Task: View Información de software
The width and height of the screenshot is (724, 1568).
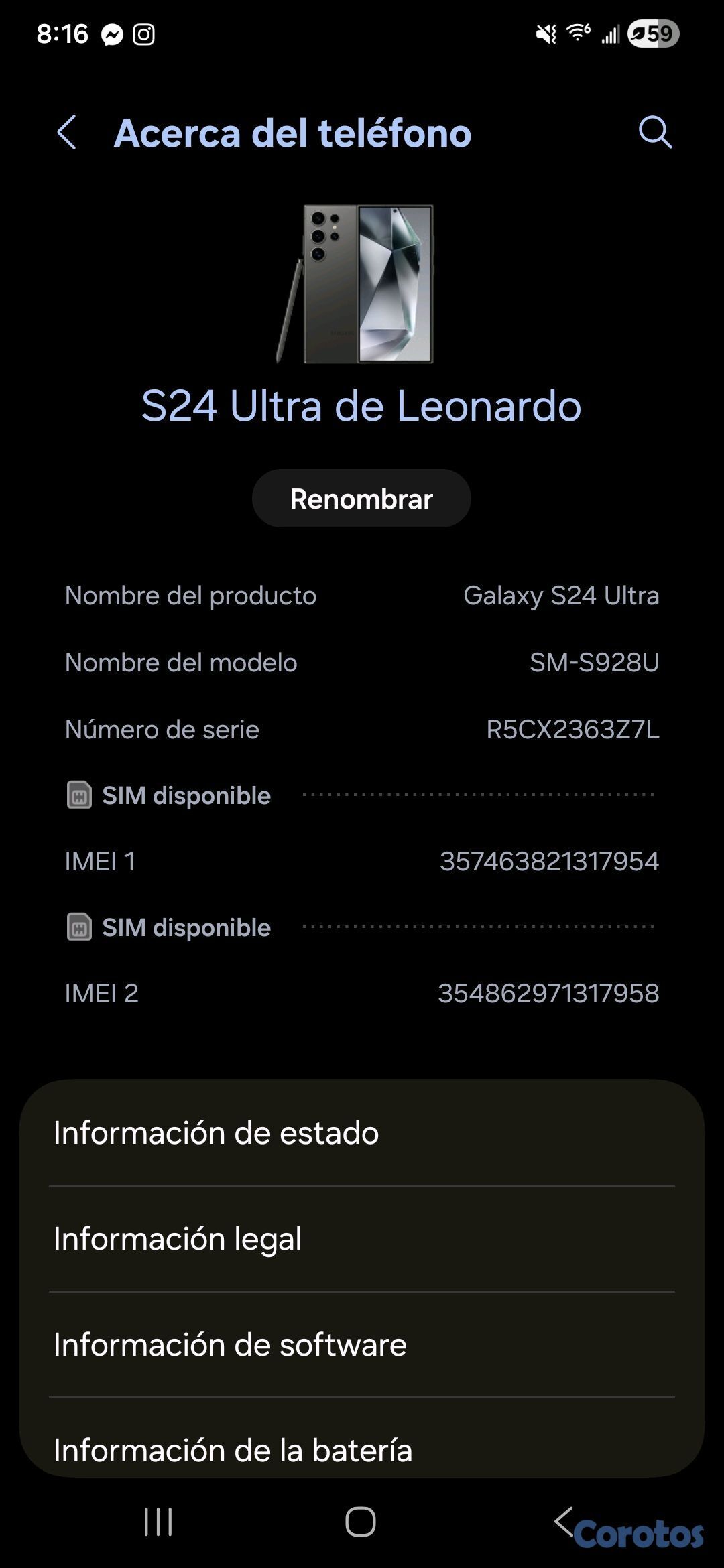Action: pyautogui.click(x=361, y=1344)
